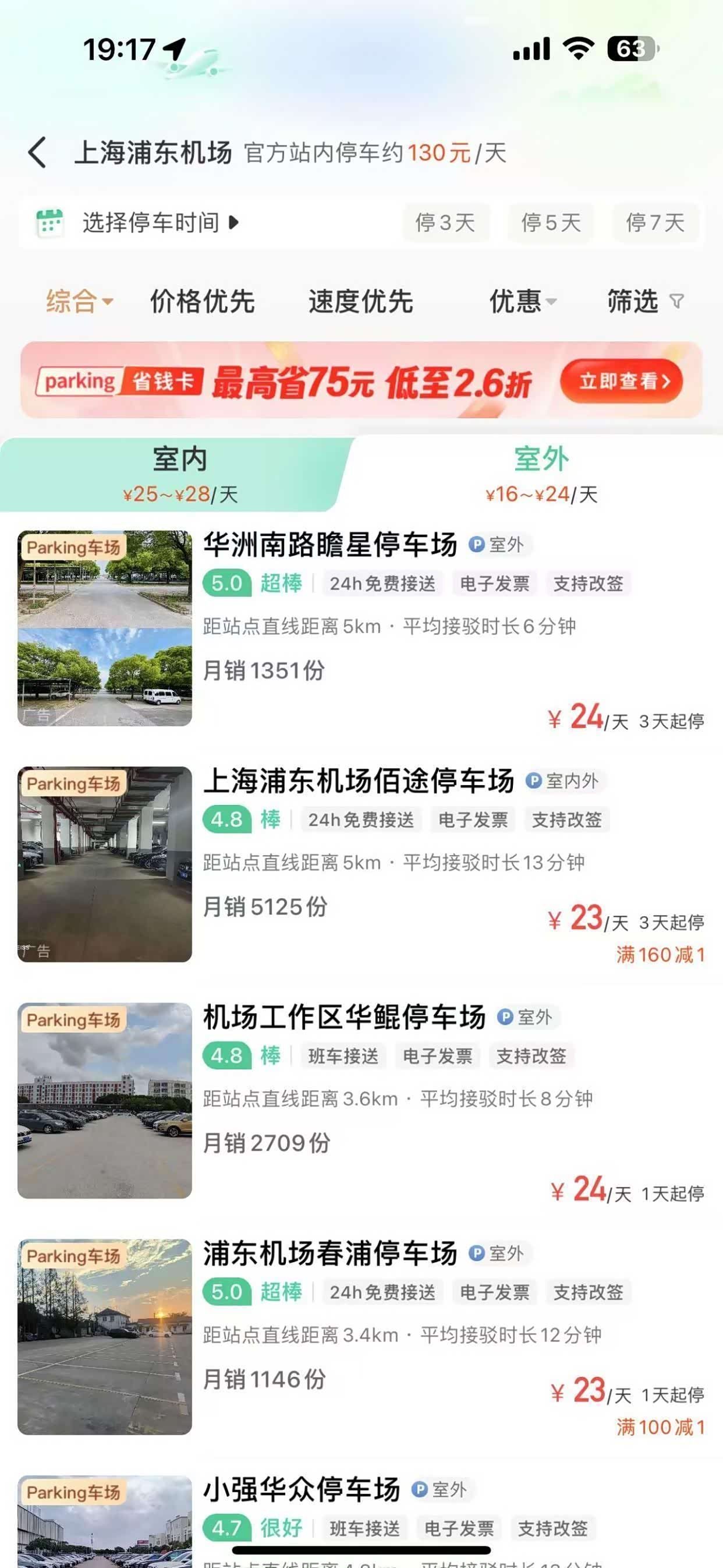
Task: Select 浦东机场春浦停车场 card
Action: [330, 1253]
